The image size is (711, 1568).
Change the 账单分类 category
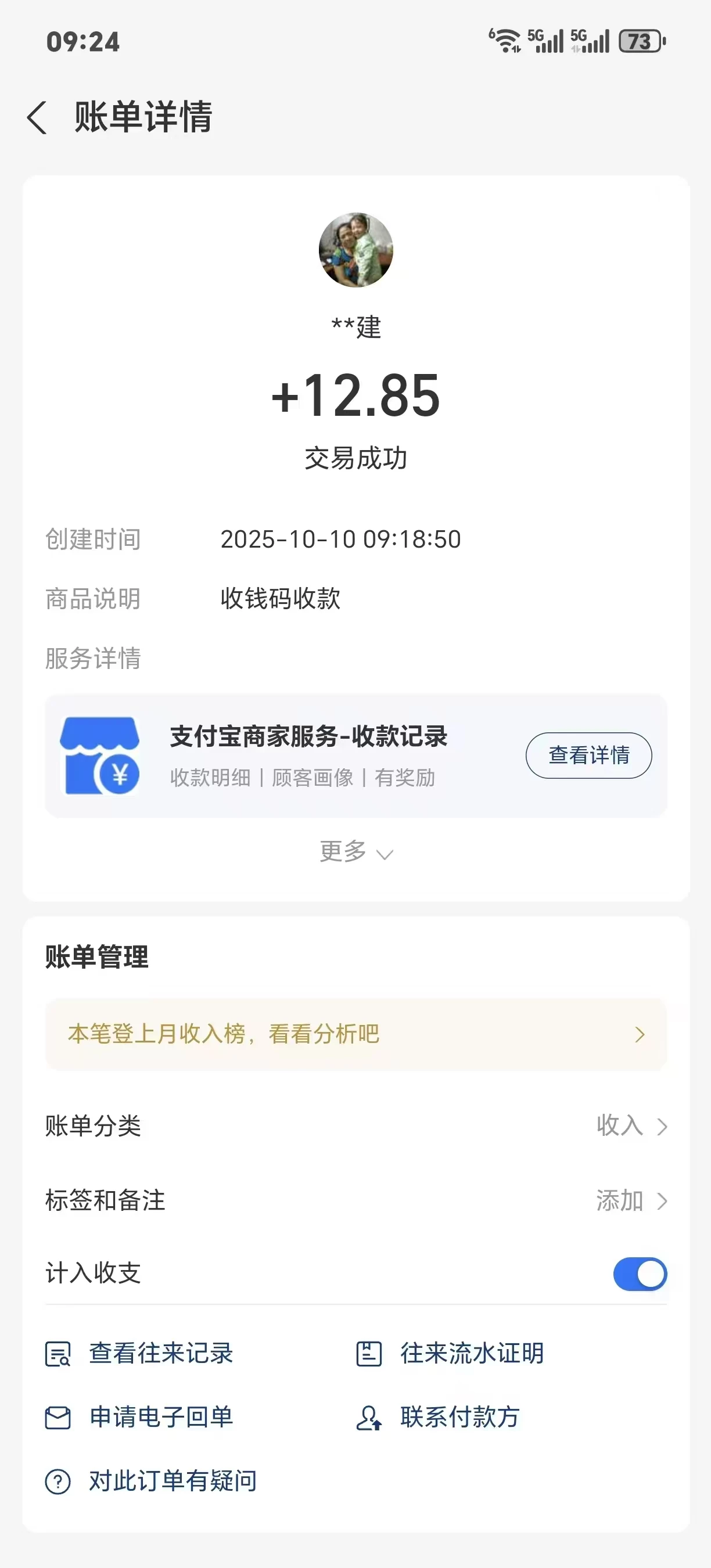click(631, 1126)
